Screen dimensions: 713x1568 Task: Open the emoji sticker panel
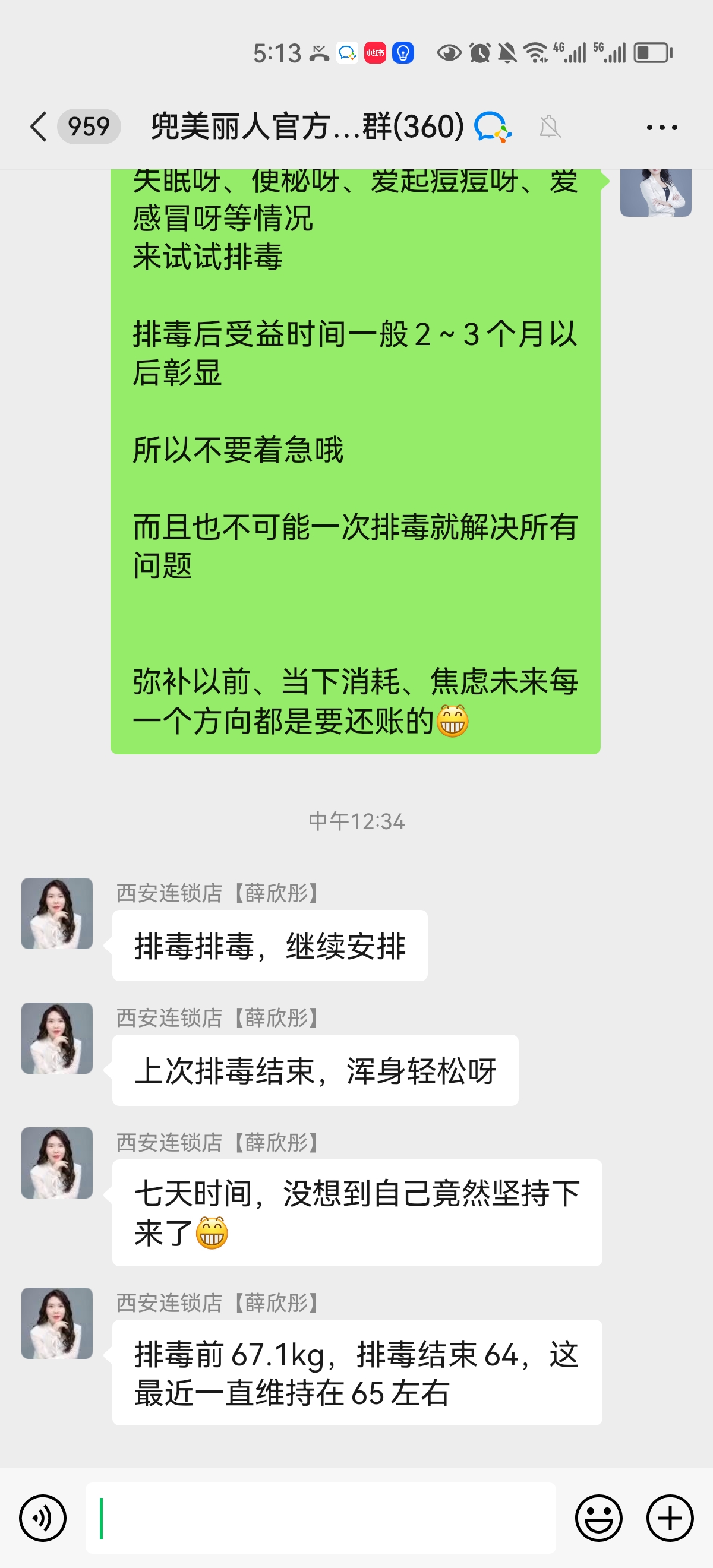pos(598,1518)
